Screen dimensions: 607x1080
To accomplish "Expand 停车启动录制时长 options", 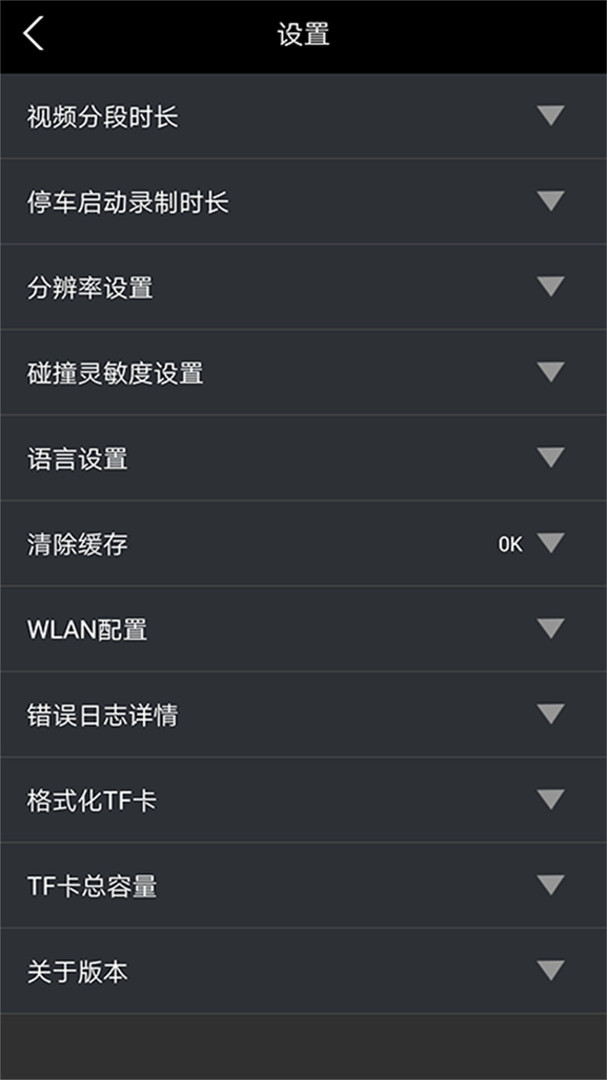I will coord(303,202).
